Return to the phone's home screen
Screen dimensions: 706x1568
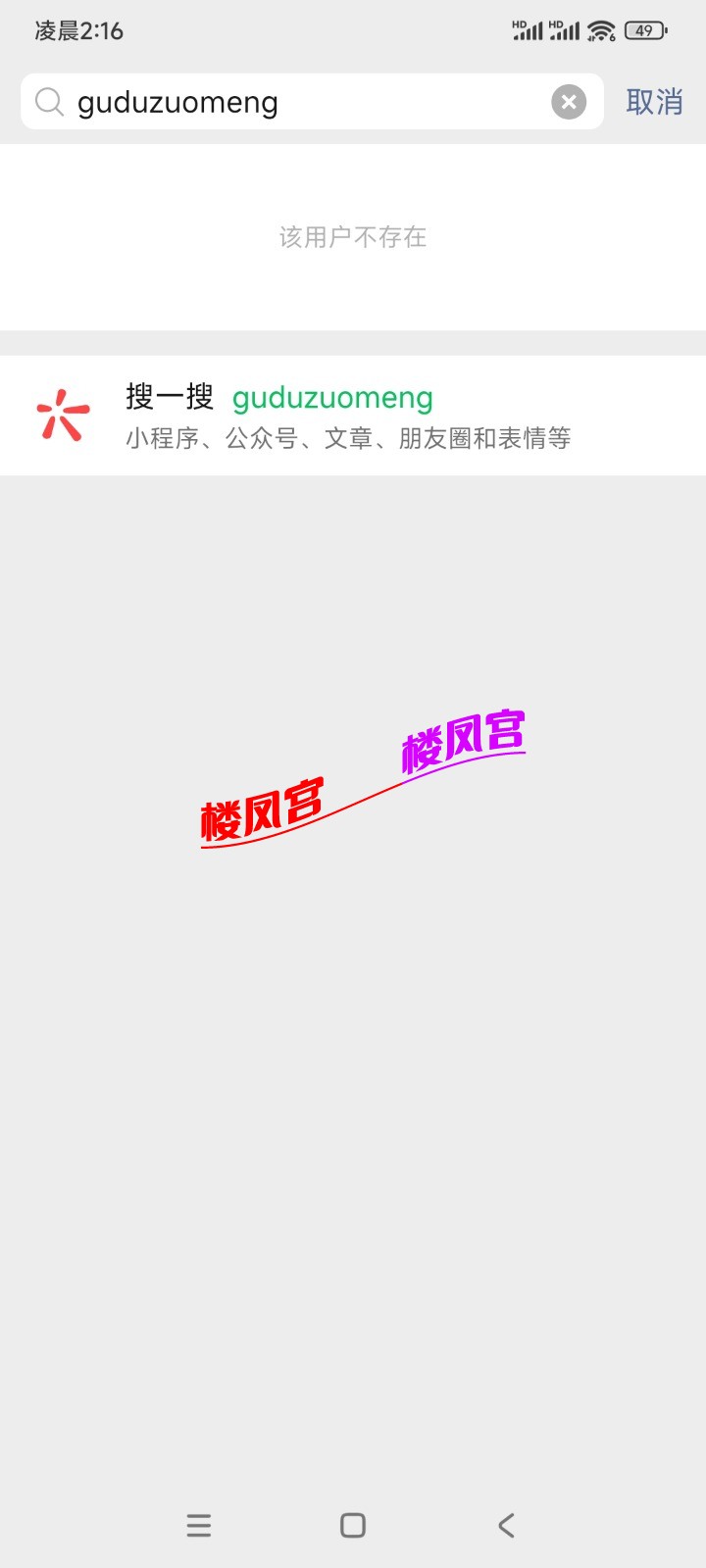coord(353,1525)
